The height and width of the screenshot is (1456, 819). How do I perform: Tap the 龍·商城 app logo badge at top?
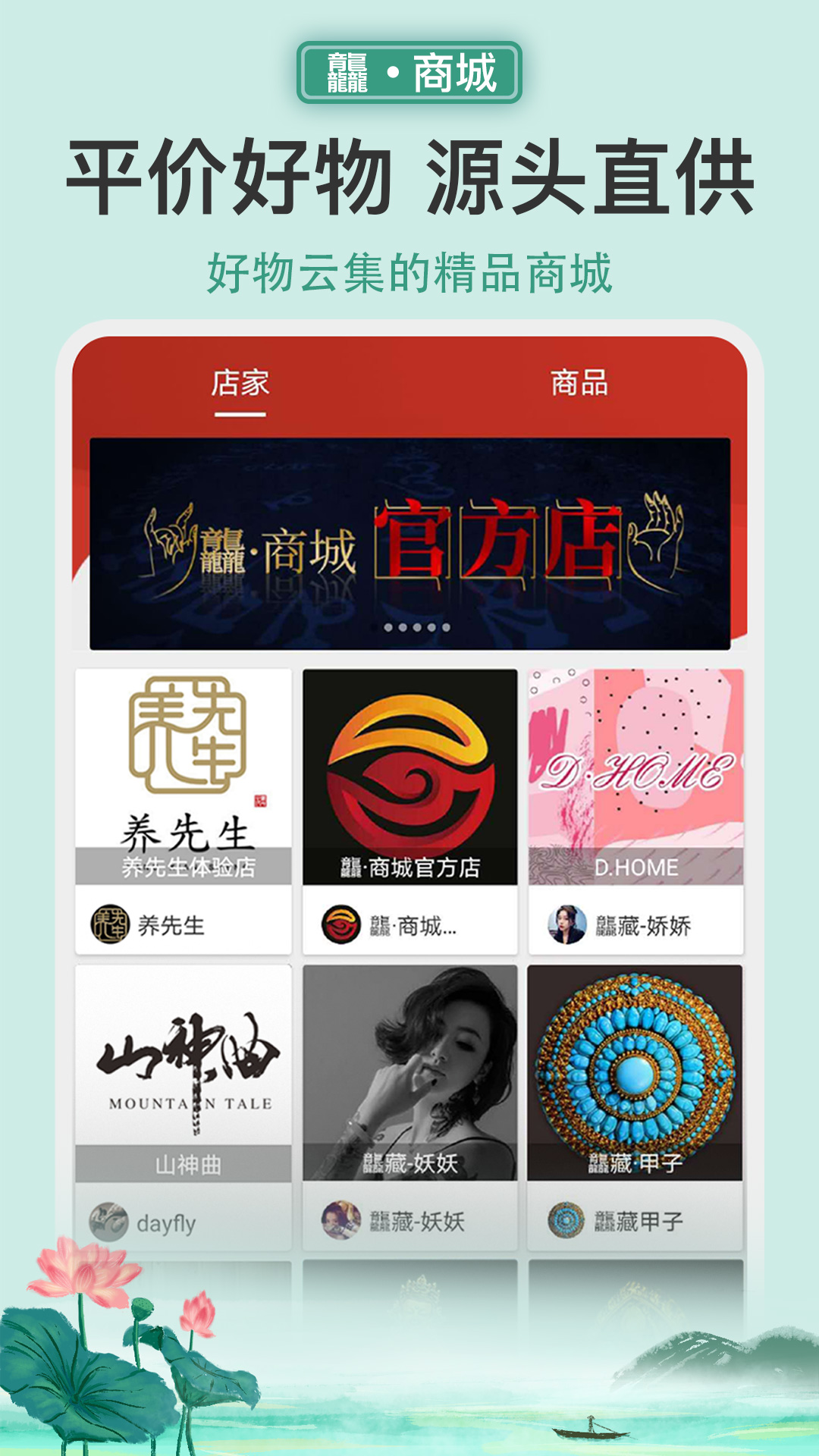(x=409, y=74)
